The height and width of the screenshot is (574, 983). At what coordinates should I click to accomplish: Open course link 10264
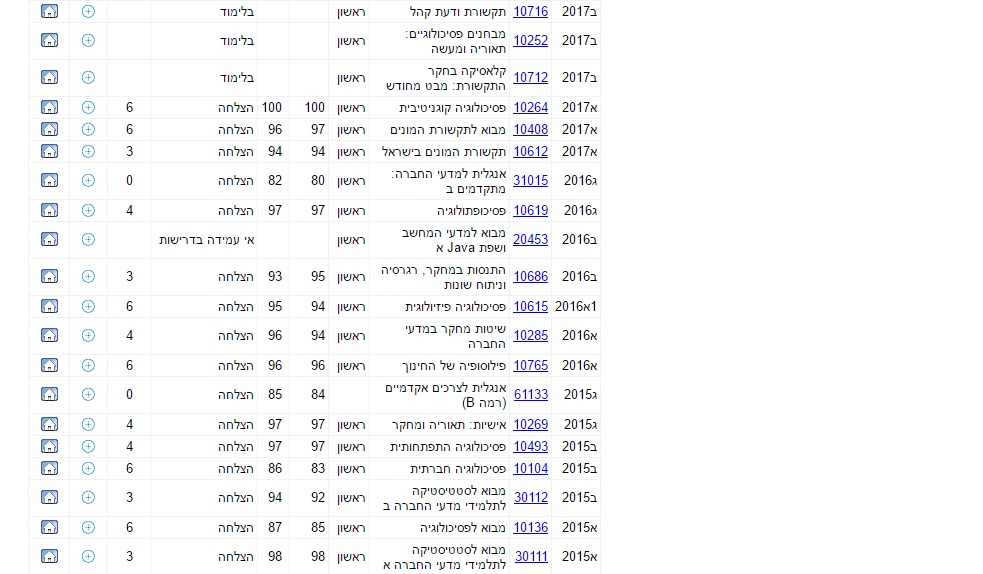tap(530, 108)
